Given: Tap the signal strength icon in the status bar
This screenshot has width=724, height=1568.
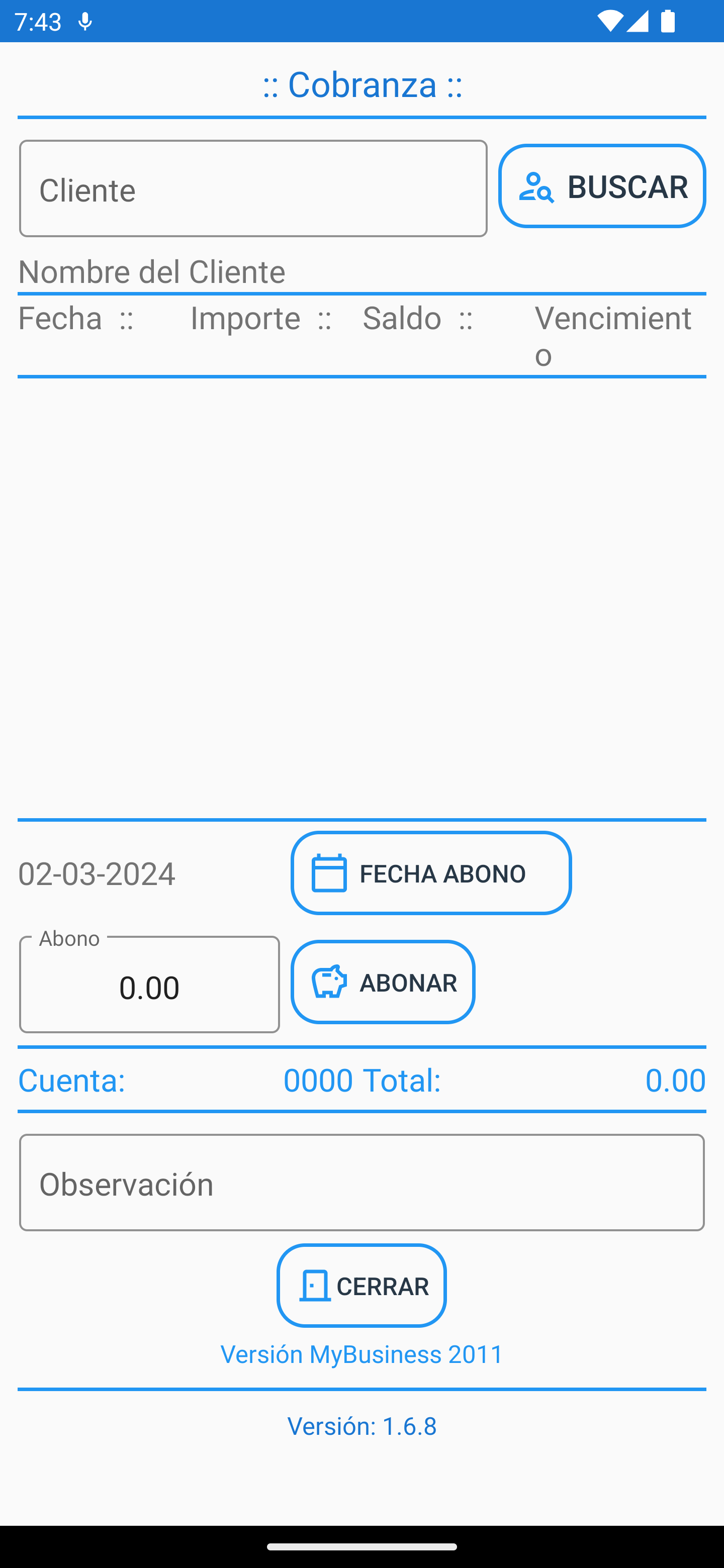Looking at the screenshot, I should pos(638,21).
